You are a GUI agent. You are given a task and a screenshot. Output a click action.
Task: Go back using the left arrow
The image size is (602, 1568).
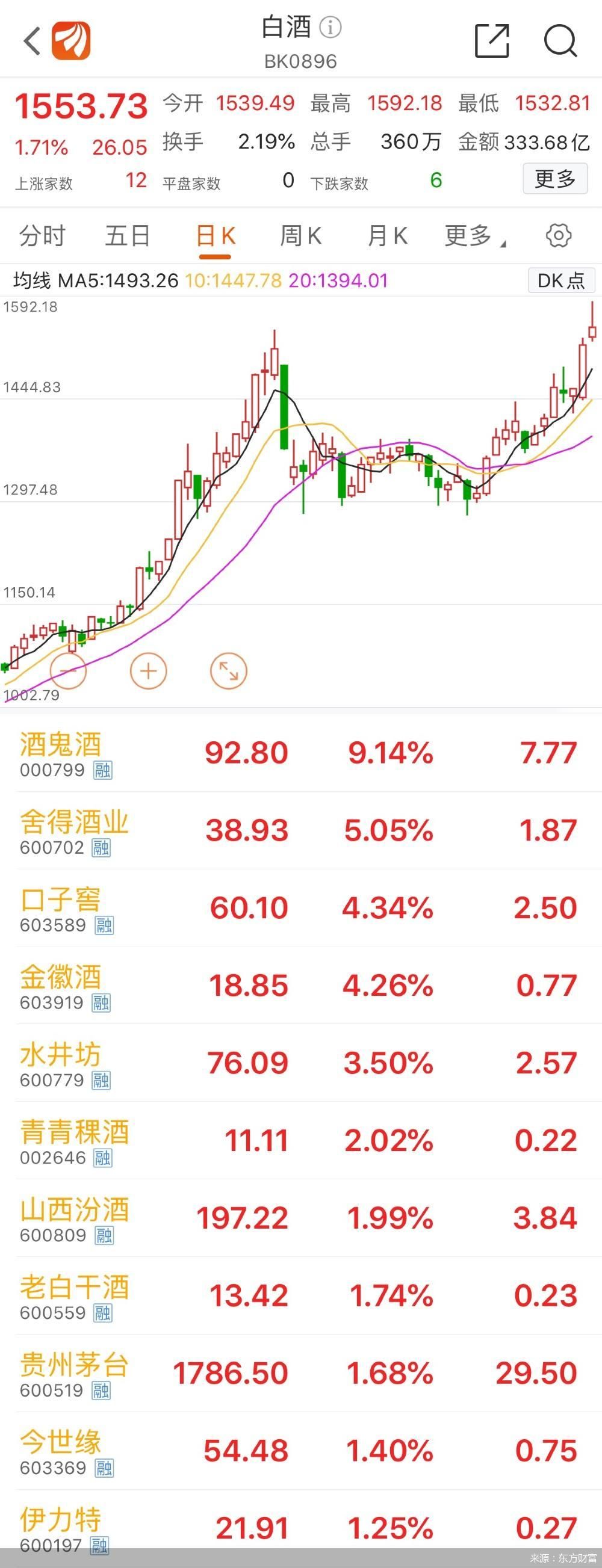click(32, 42)
